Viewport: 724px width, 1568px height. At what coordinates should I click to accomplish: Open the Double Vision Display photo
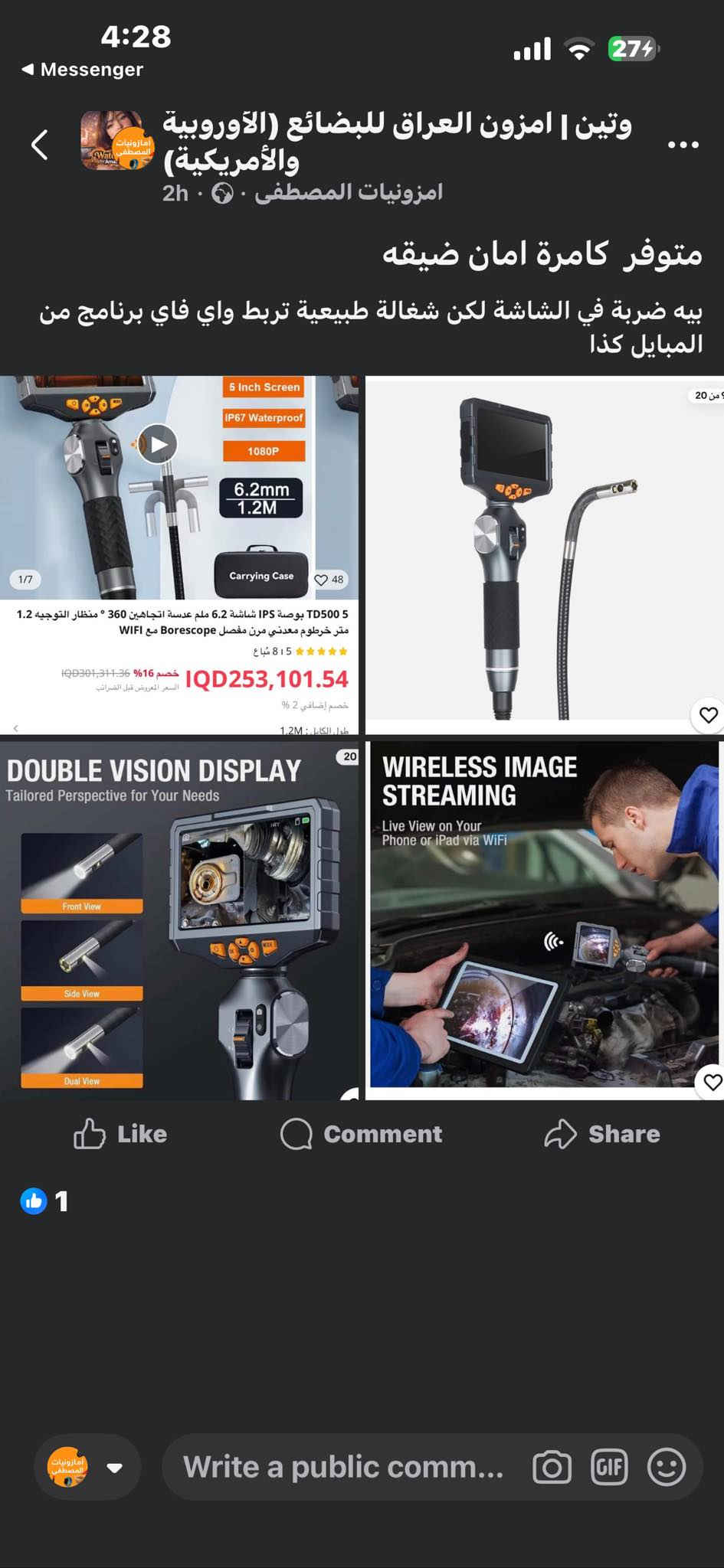(x=179, y=920)
